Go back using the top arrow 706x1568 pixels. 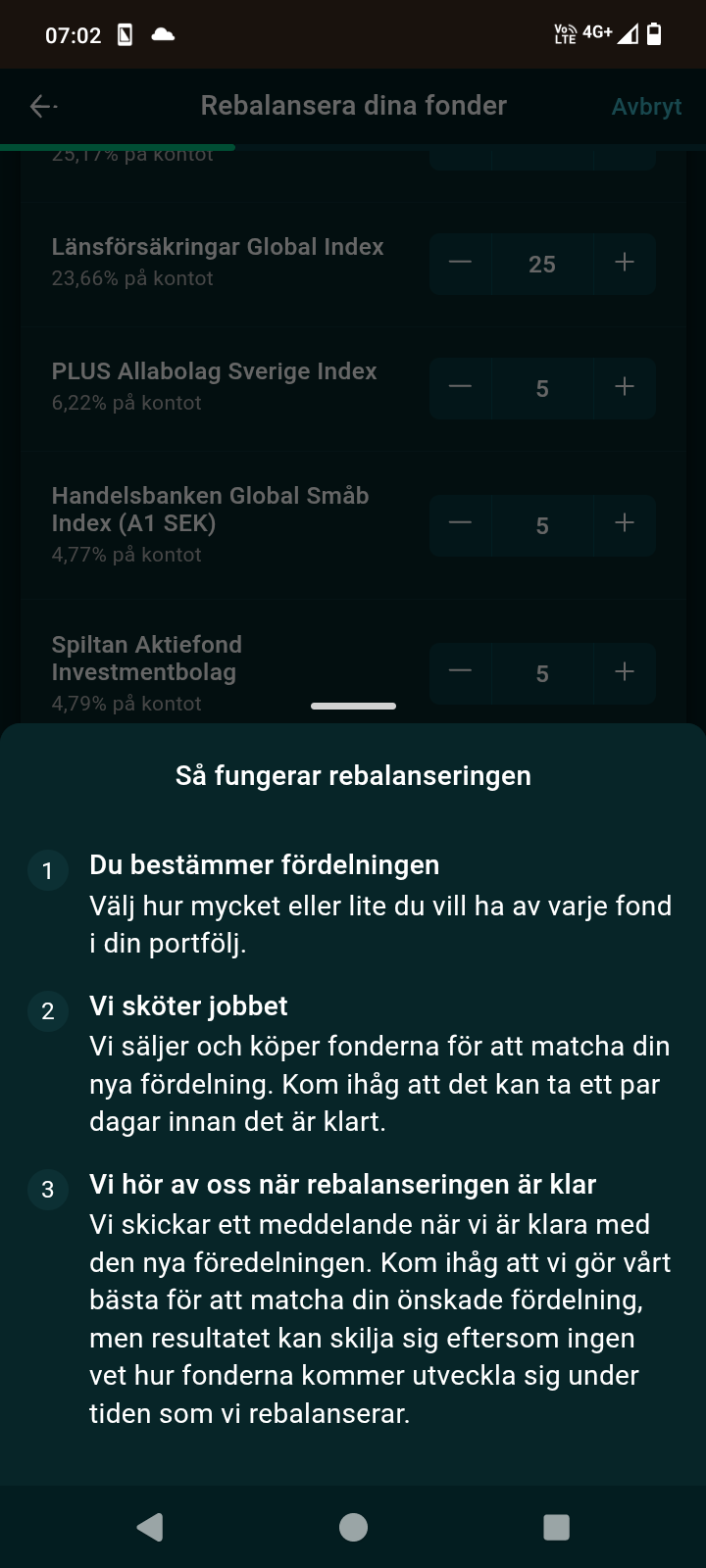coord(42,106)
